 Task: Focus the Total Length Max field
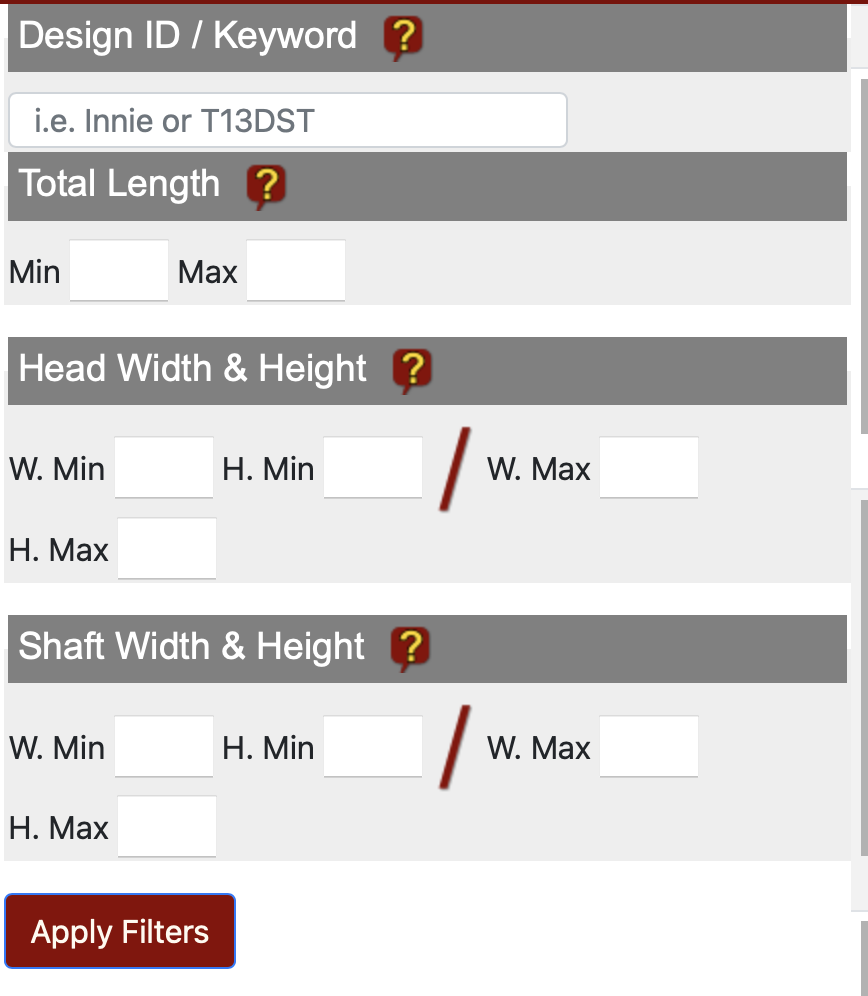point(296,271)
